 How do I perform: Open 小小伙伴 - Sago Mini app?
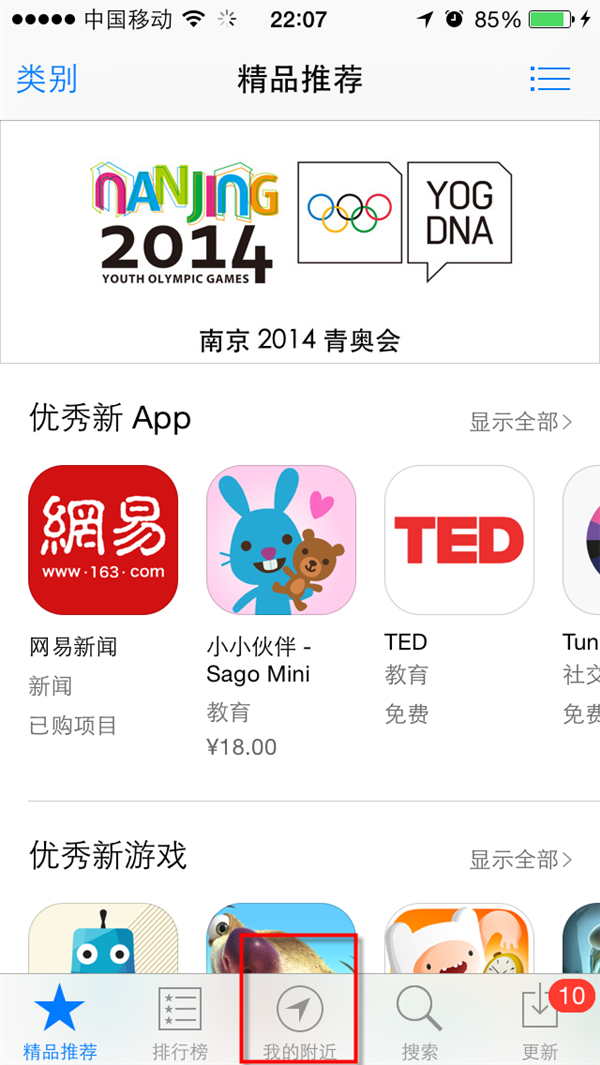[x=281, y=540]
